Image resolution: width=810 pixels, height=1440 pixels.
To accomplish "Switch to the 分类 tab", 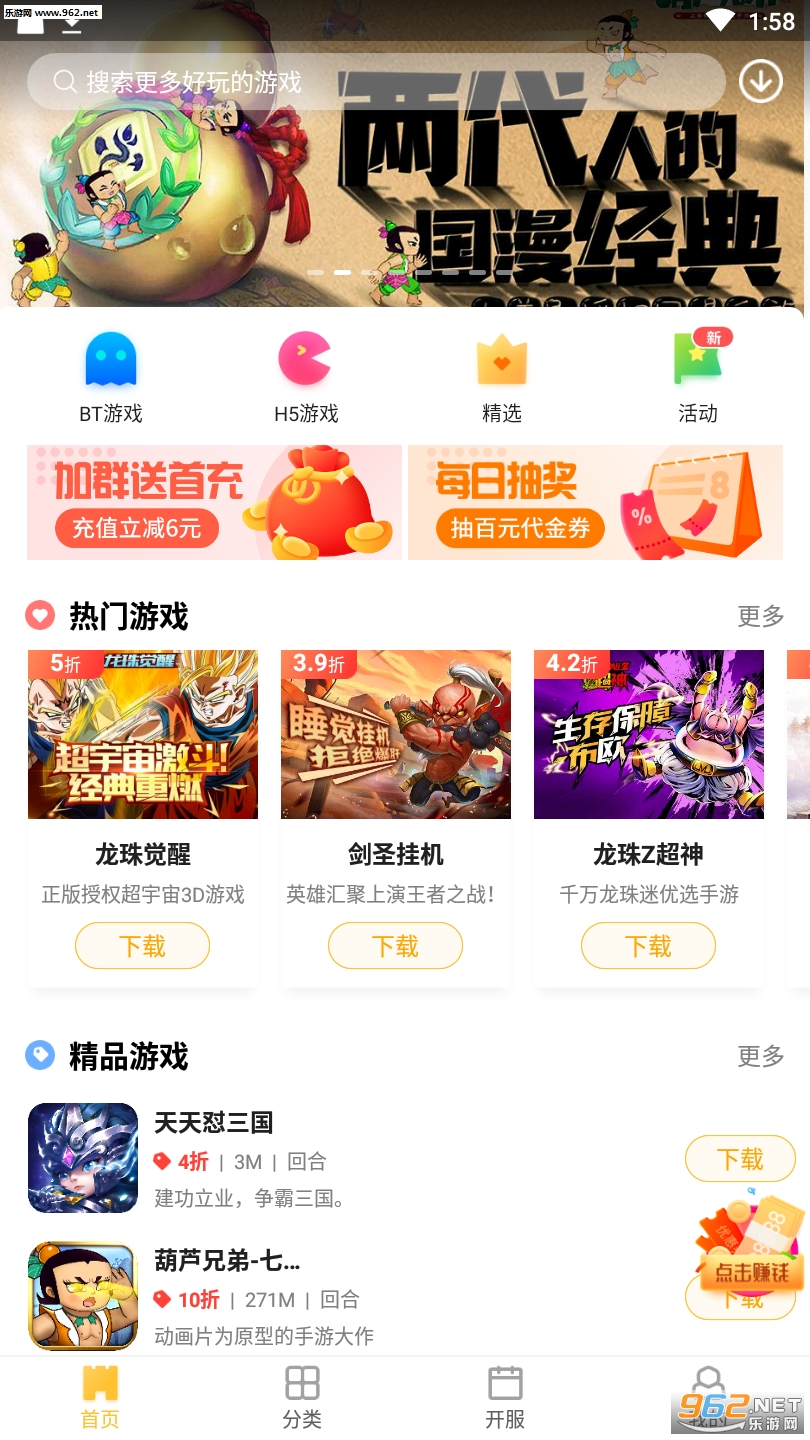I will tap(302, 1397).
